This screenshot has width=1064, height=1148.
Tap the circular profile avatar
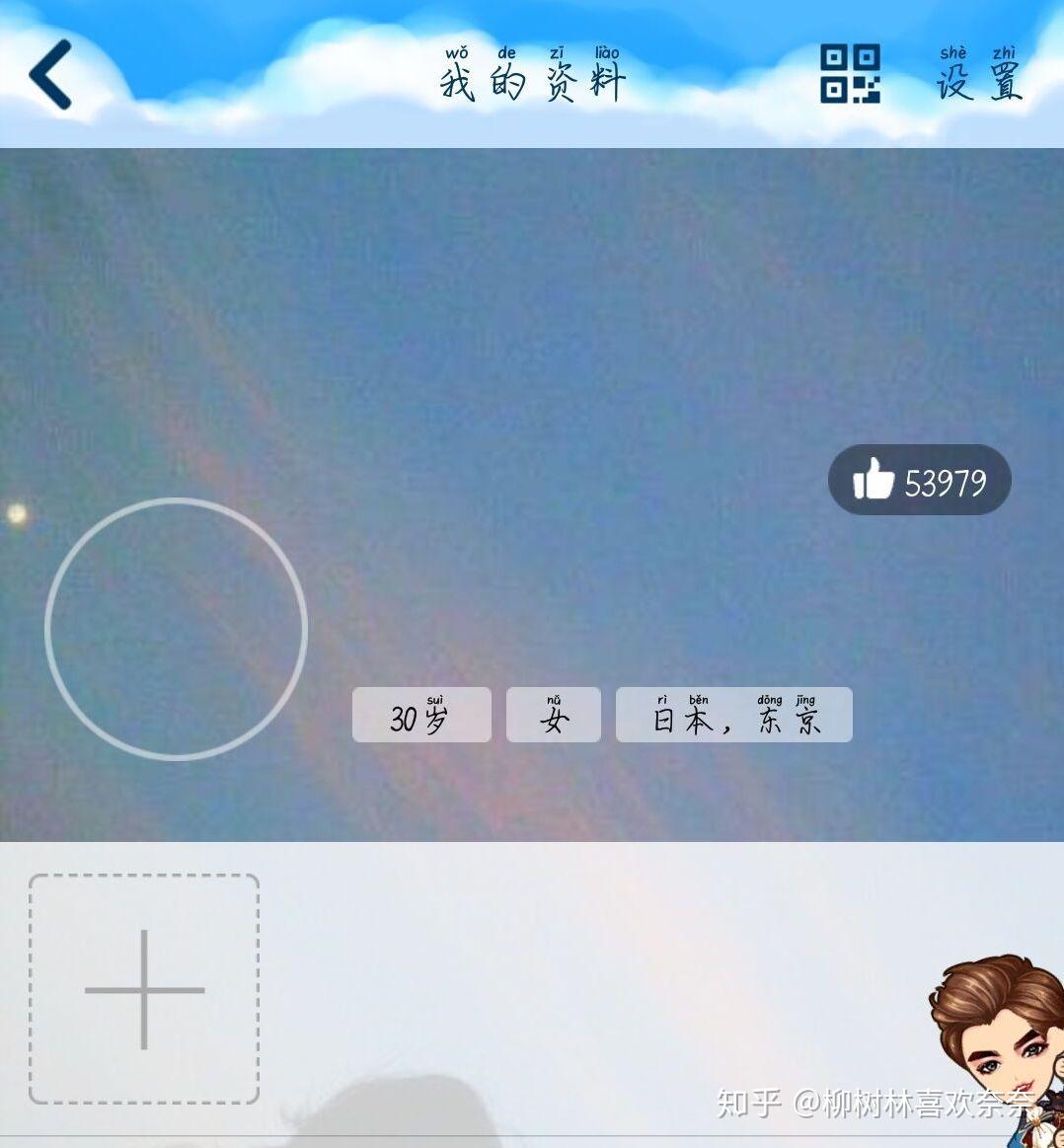click(x=177, y=629)
